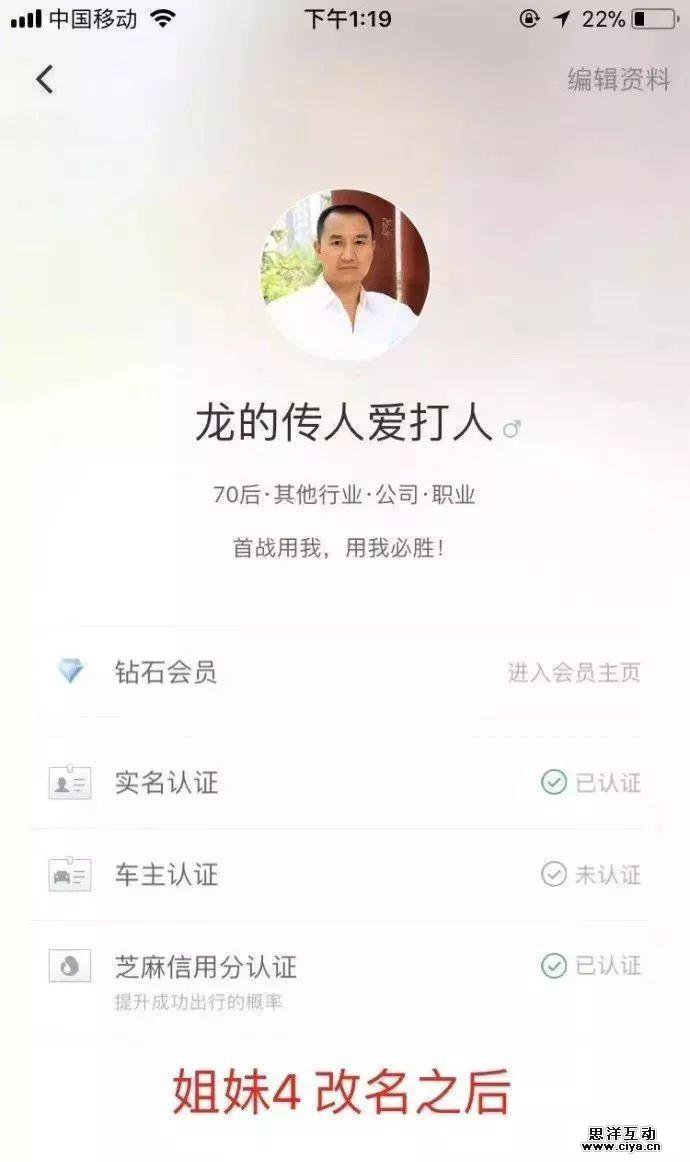
Task: Open the profile avatar photo
Action: pos(345,273)
